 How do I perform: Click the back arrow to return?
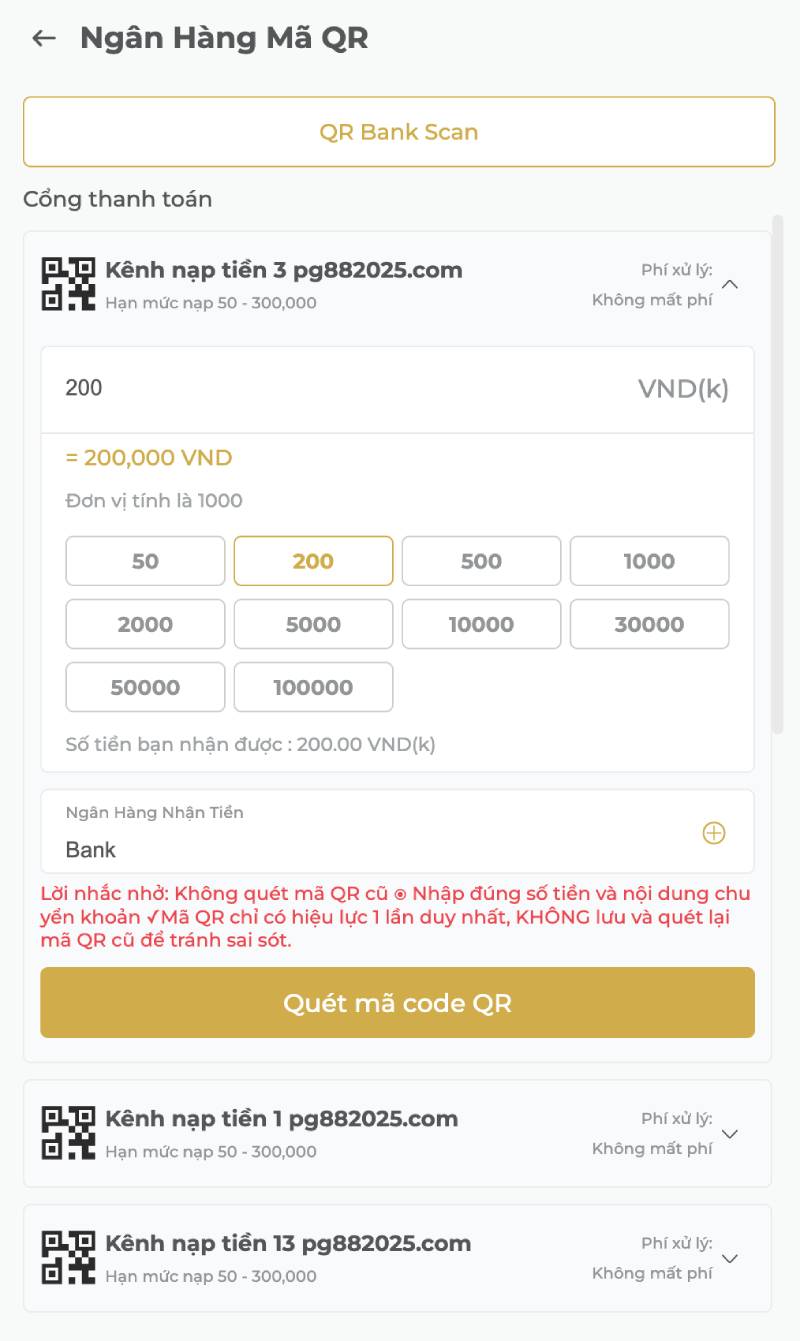pos(42,38)
